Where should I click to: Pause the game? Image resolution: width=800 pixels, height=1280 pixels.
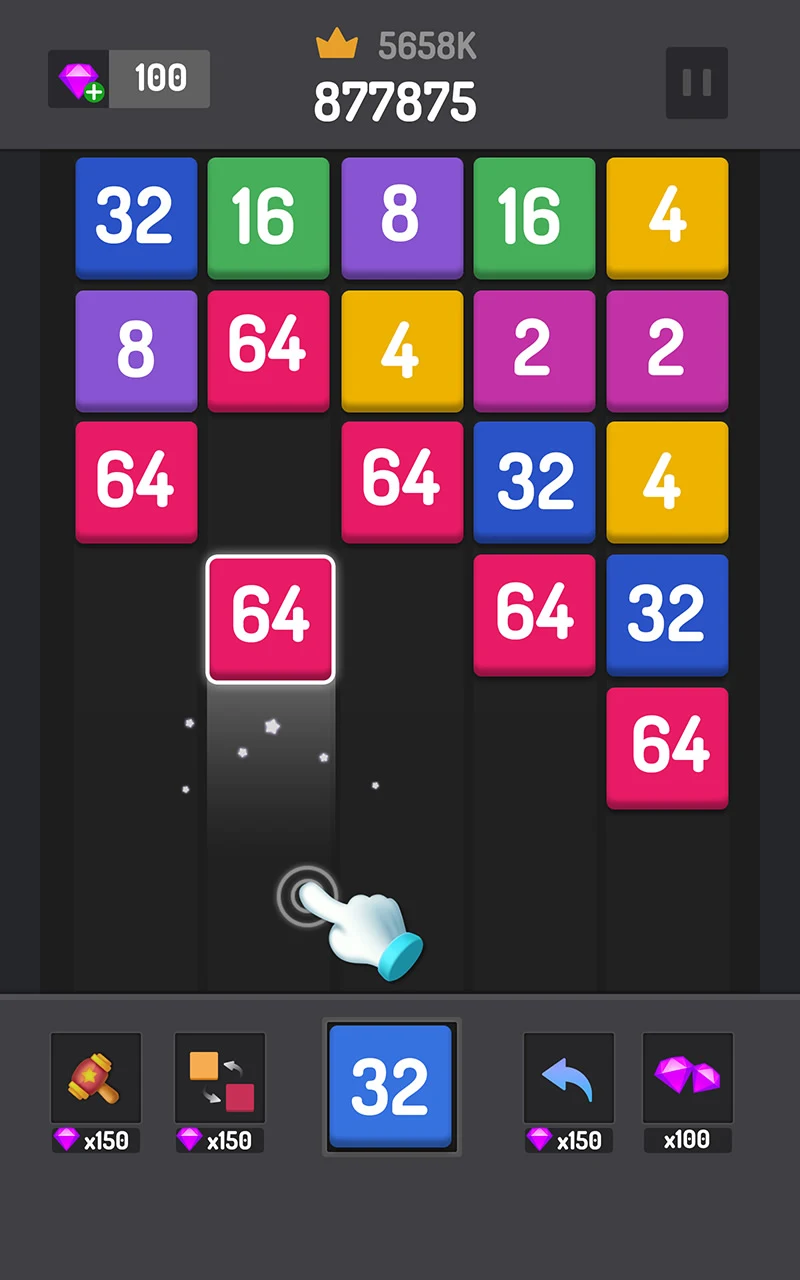697,82
